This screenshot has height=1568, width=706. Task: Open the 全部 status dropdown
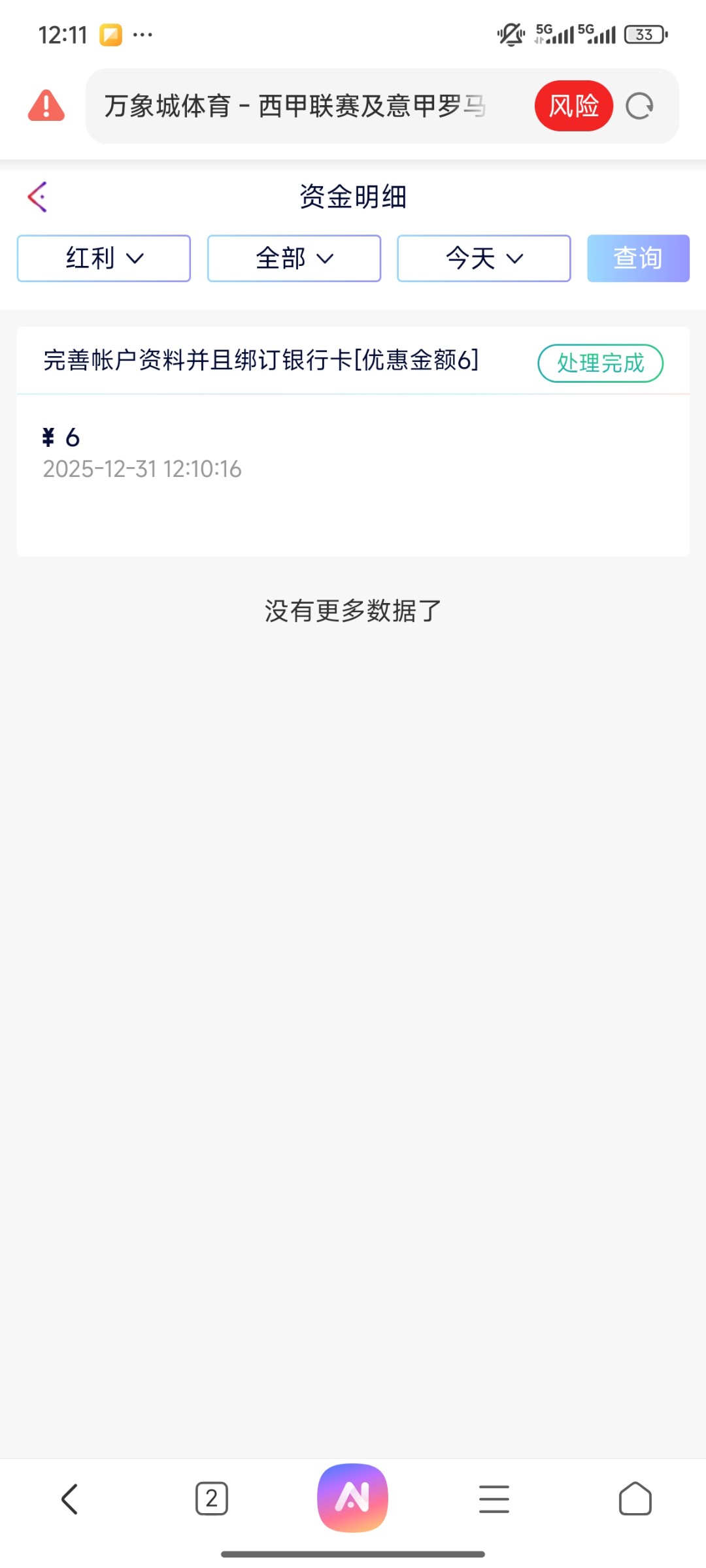pos(294,259)
